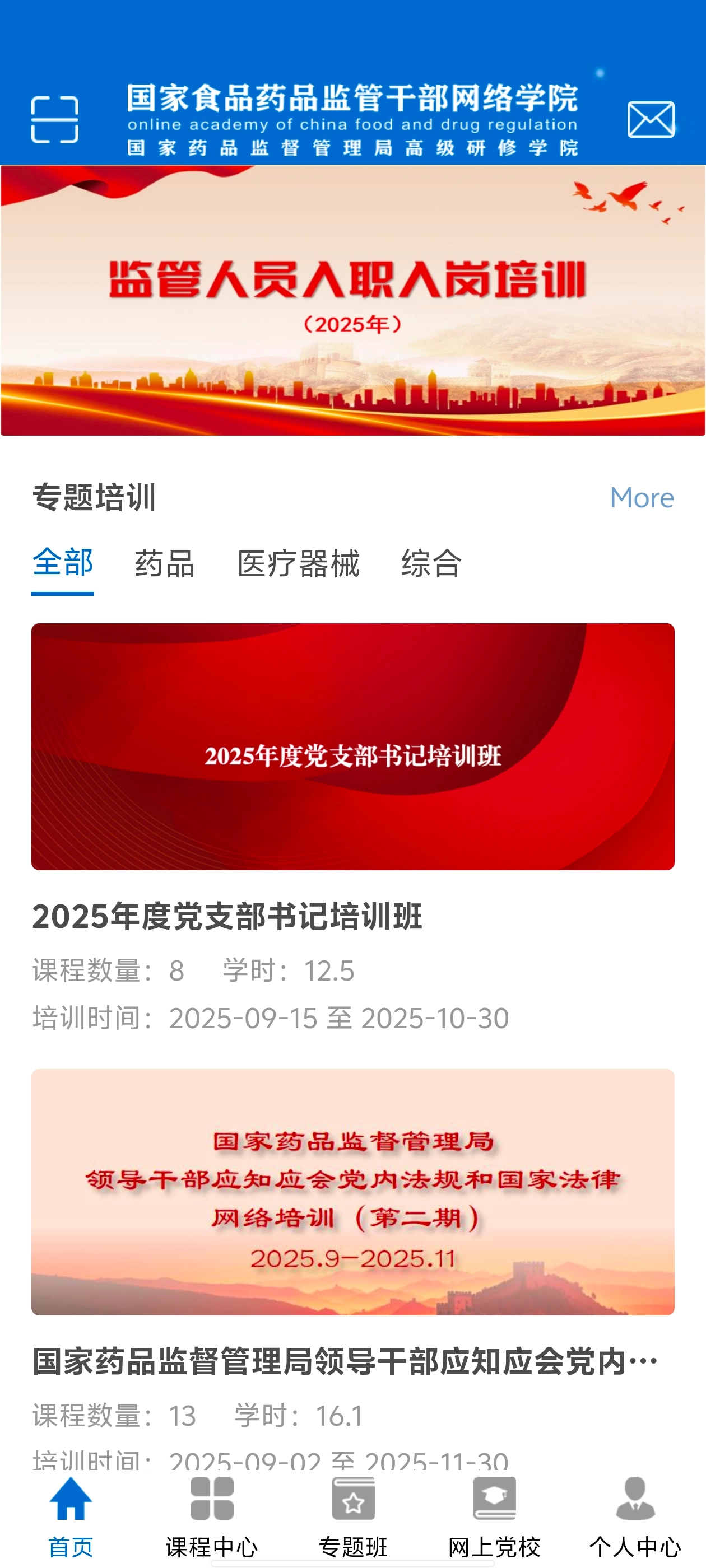Tap the academy logo in the header

pyautogui.click(x=354, y=120)
